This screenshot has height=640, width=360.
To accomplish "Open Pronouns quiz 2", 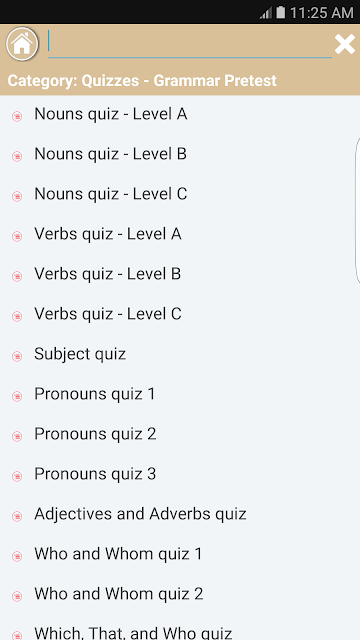I will tap(180, 434).
